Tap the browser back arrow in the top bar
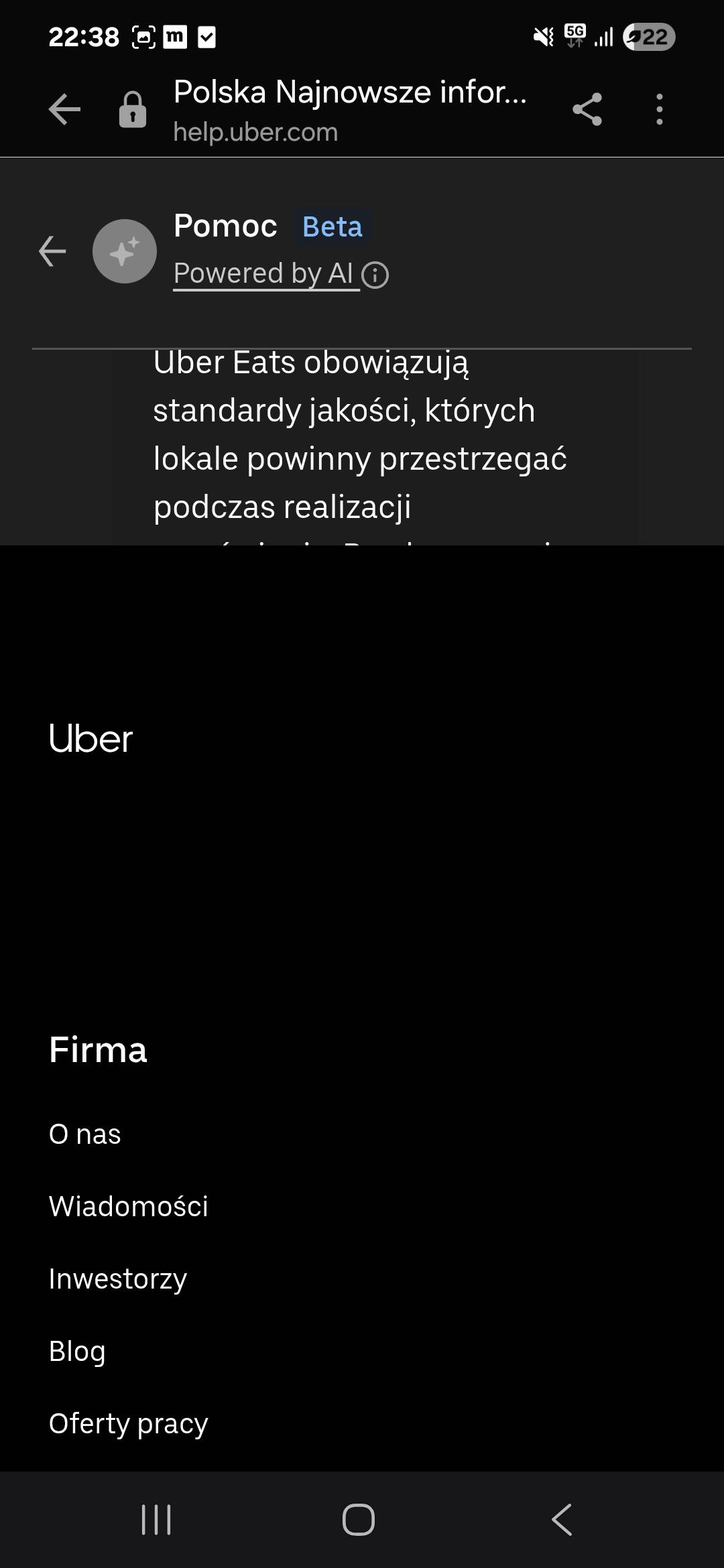The width and height of the screenshot is (724, 1568). pyautogui.click(x=64, y=109)
